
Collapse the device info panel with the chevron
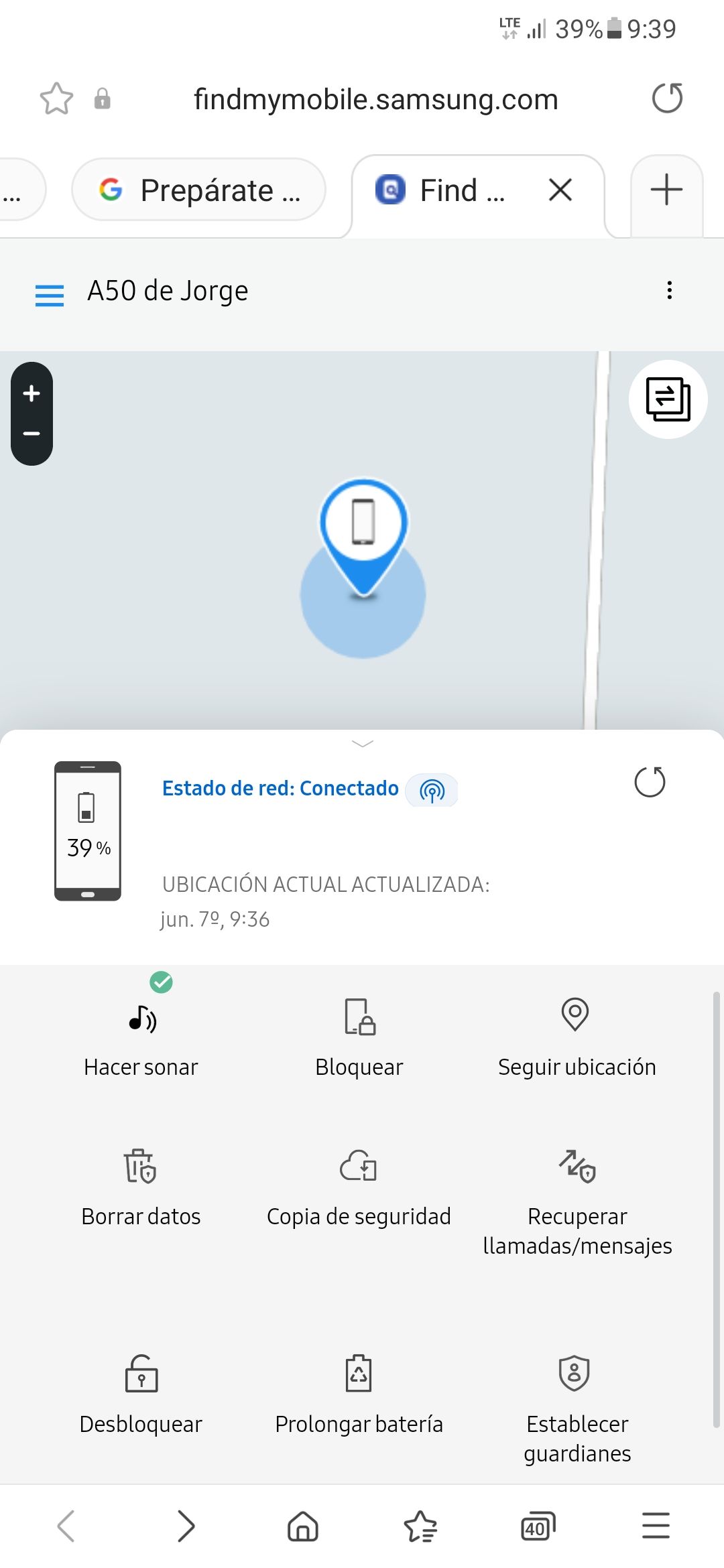point(362,744)
